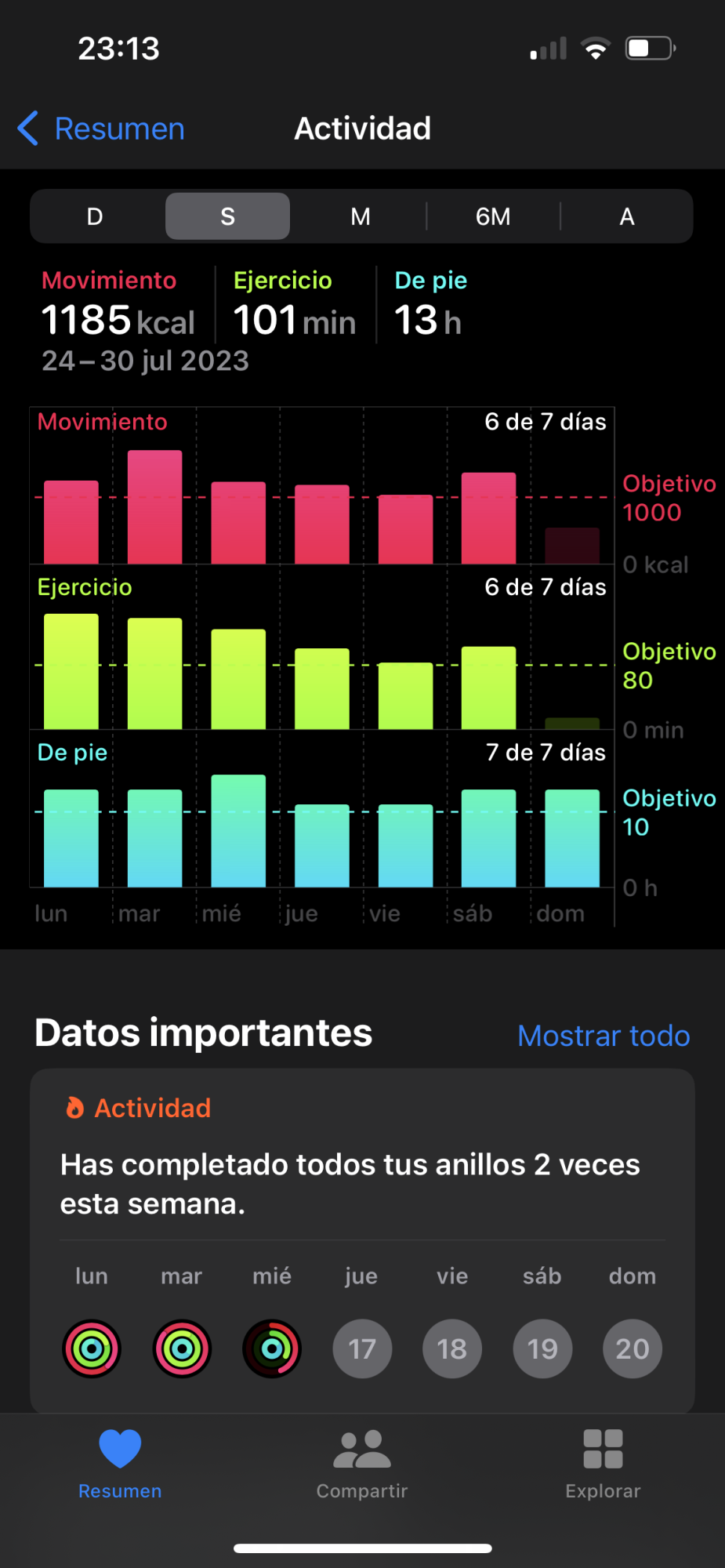This screenshot has height=1568, width=725.
Task: Select the S weekly view
Action: click(227, 216)
